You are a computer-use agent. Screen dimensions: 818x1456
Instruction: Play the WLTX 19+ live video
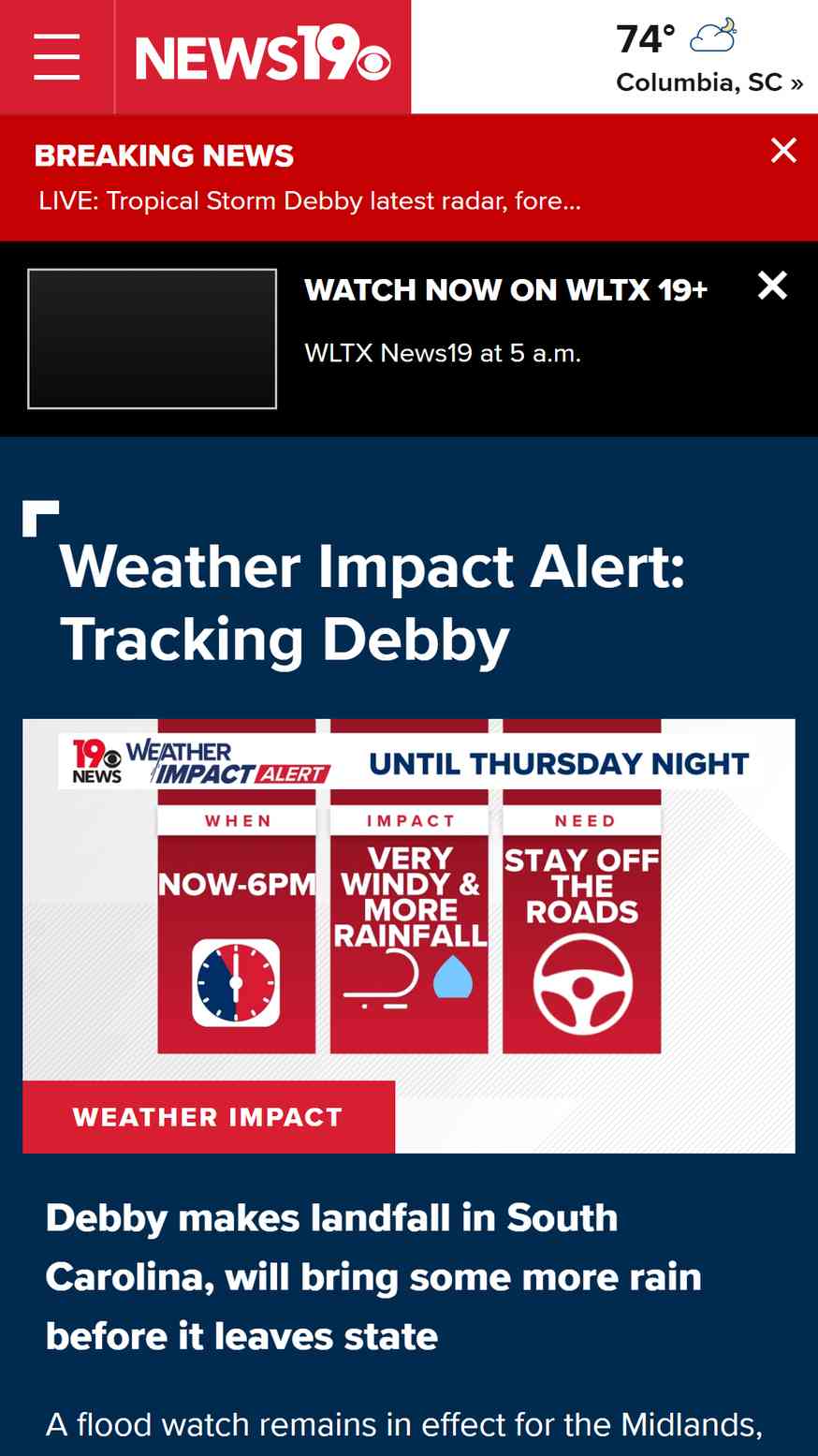click(153, 339)
